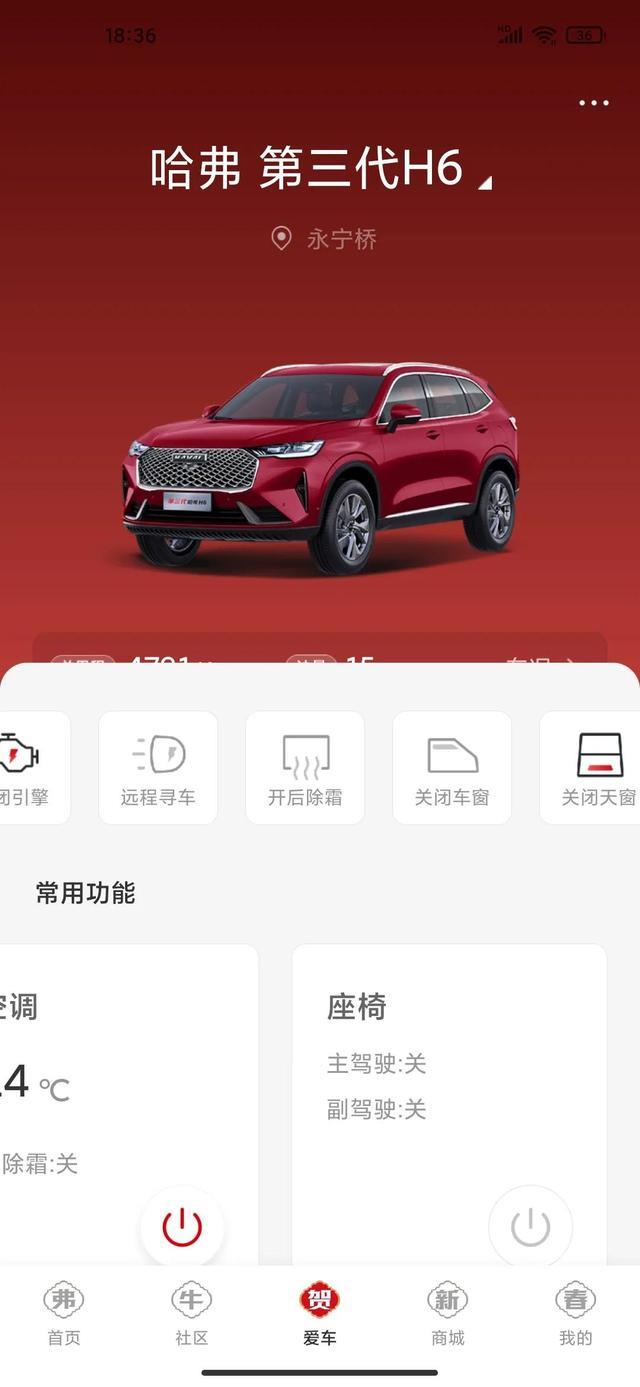The width and height of the screenshot is (640, 1387).
Task: Open the 座椅 seat control card
Action: click(x=448, y=1060)
